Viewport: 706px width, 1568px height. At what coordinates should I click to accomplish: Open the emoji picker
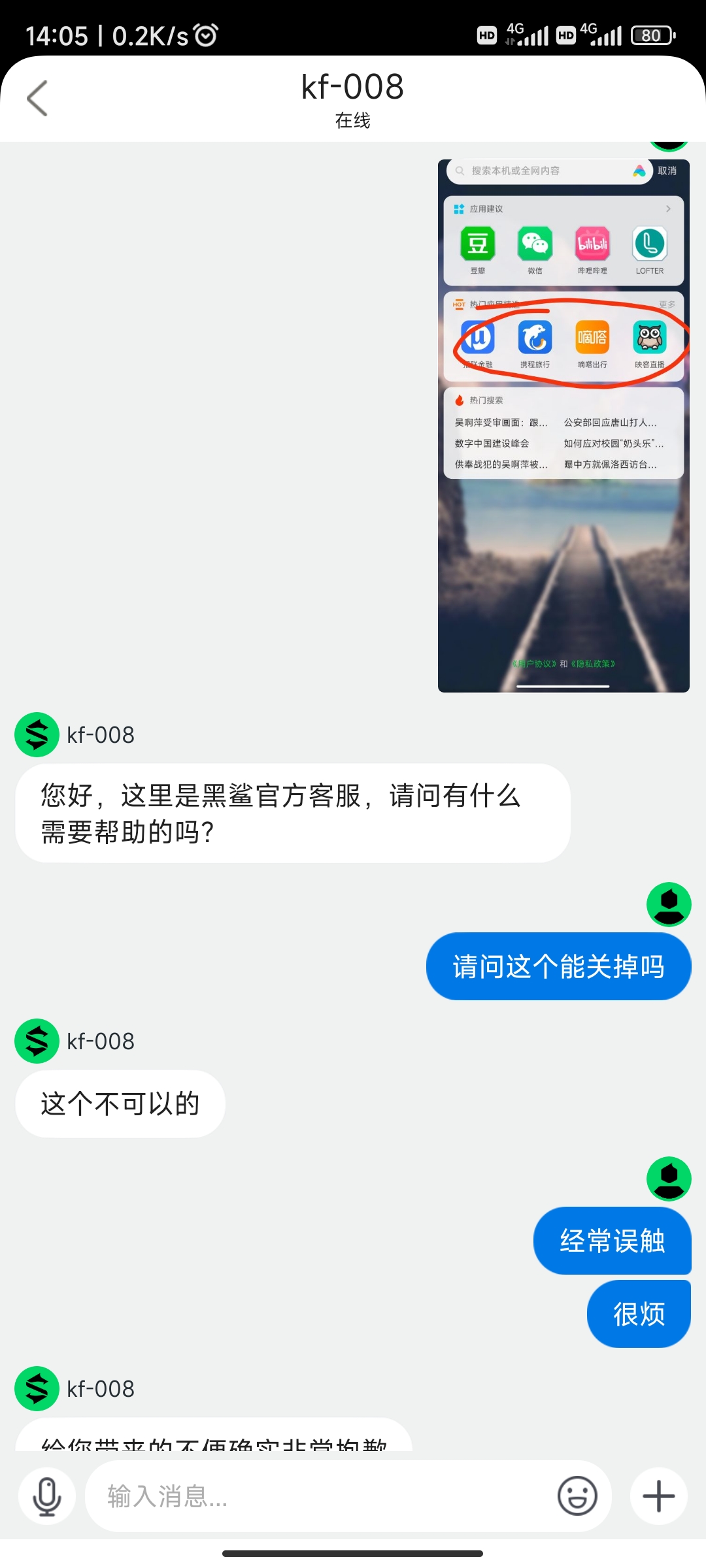point(577,1496)
